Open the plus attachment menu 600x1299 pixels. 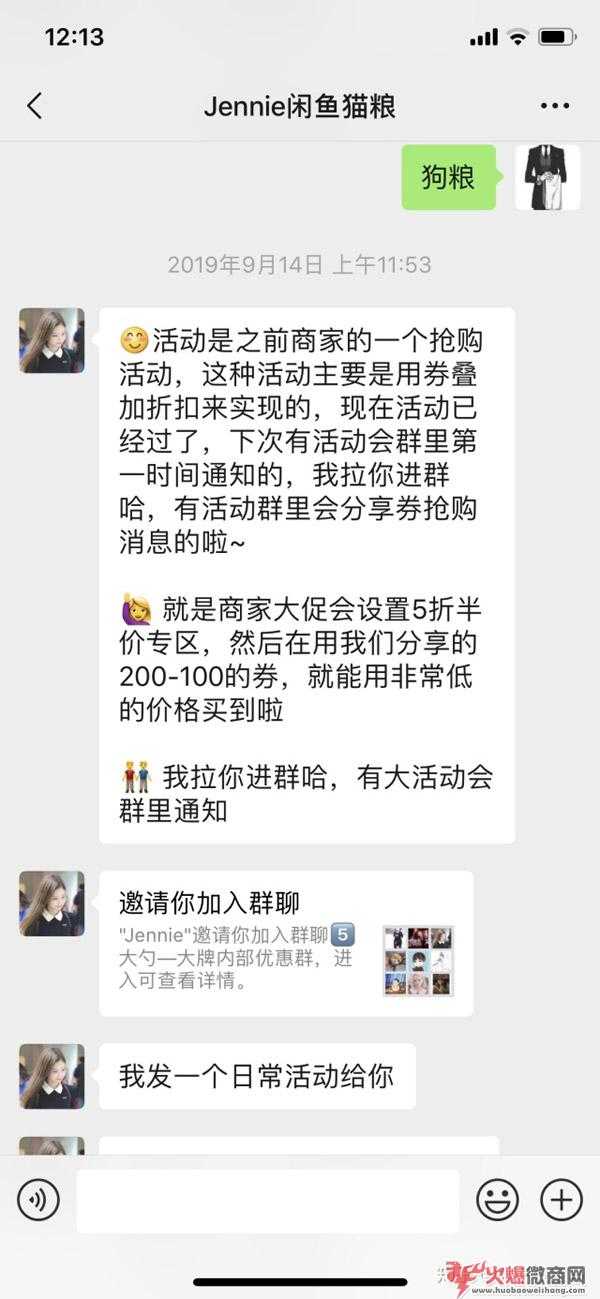pyautogui.click(x=561, y=1200)
